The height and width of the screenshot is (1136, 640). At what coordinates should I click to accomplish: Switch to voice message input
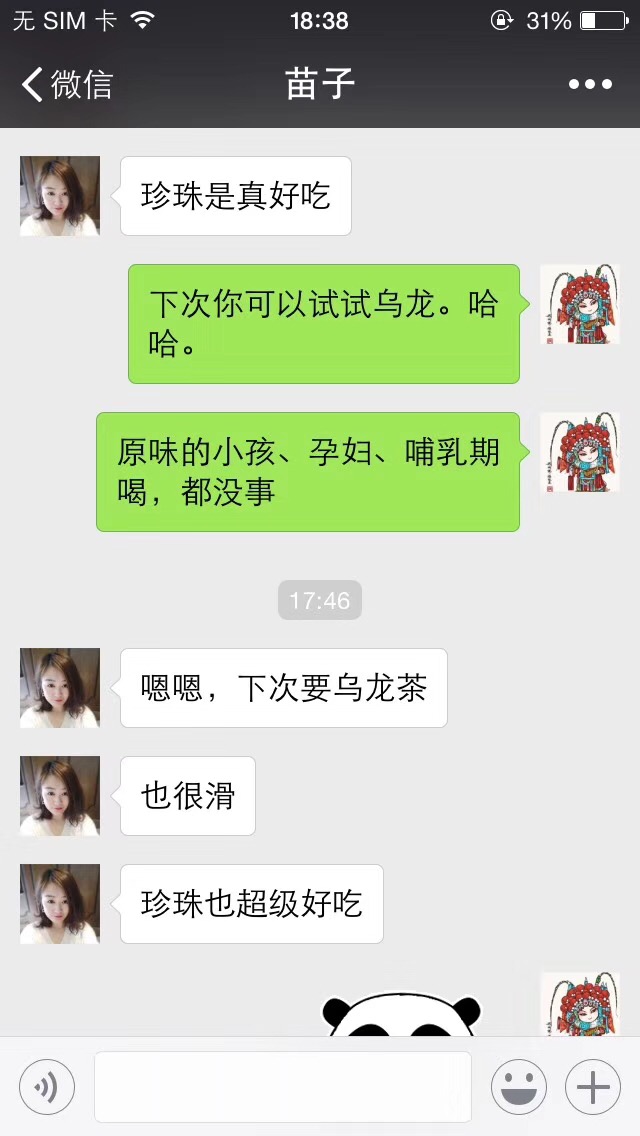click(x=47, y=1086)
